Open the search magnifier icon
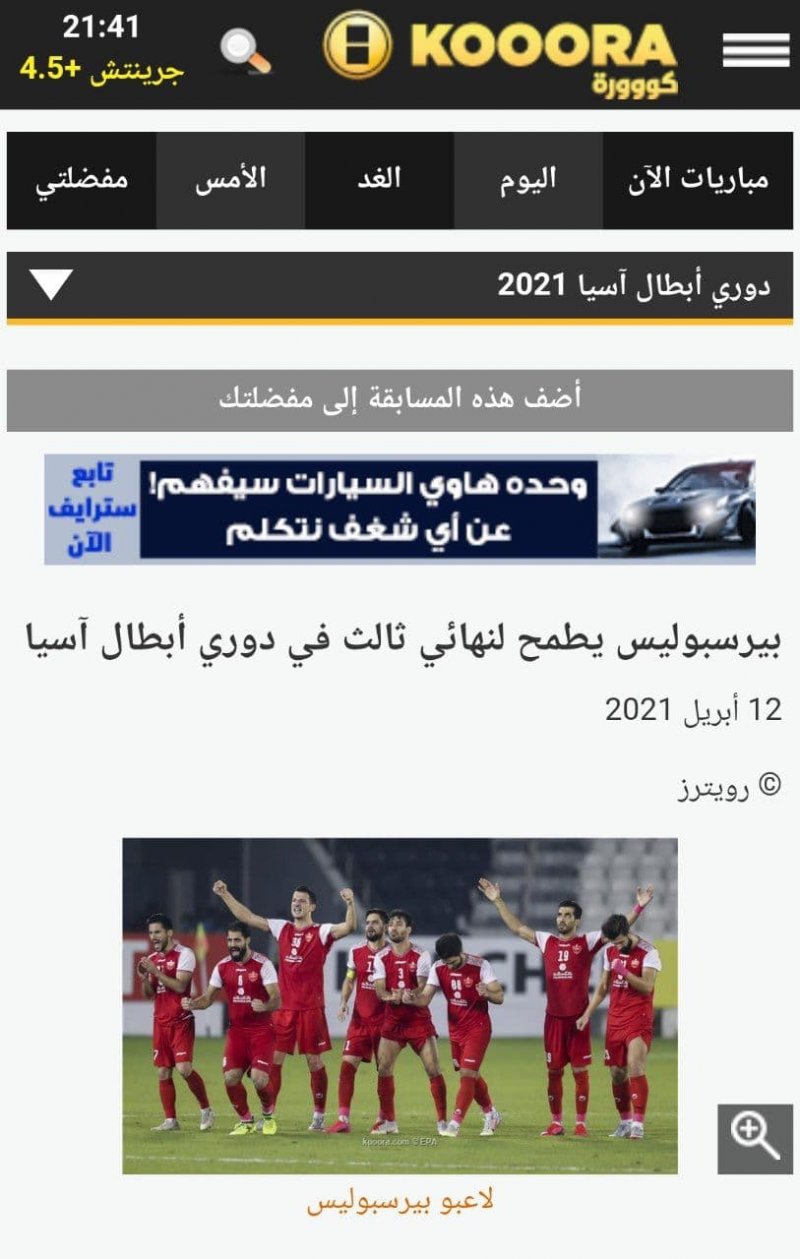This screenshot has width=800, height=1259. [246, 51]
